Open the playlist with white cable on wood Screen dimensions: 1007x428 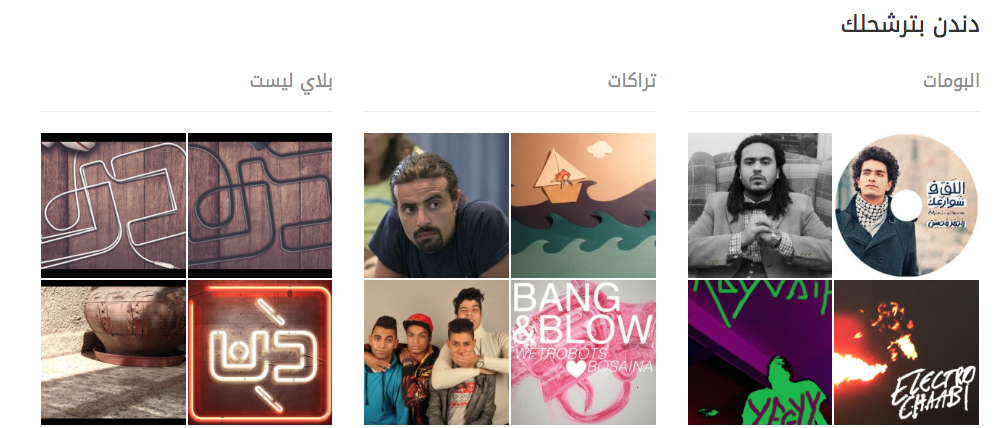click(x=113, y=205)
